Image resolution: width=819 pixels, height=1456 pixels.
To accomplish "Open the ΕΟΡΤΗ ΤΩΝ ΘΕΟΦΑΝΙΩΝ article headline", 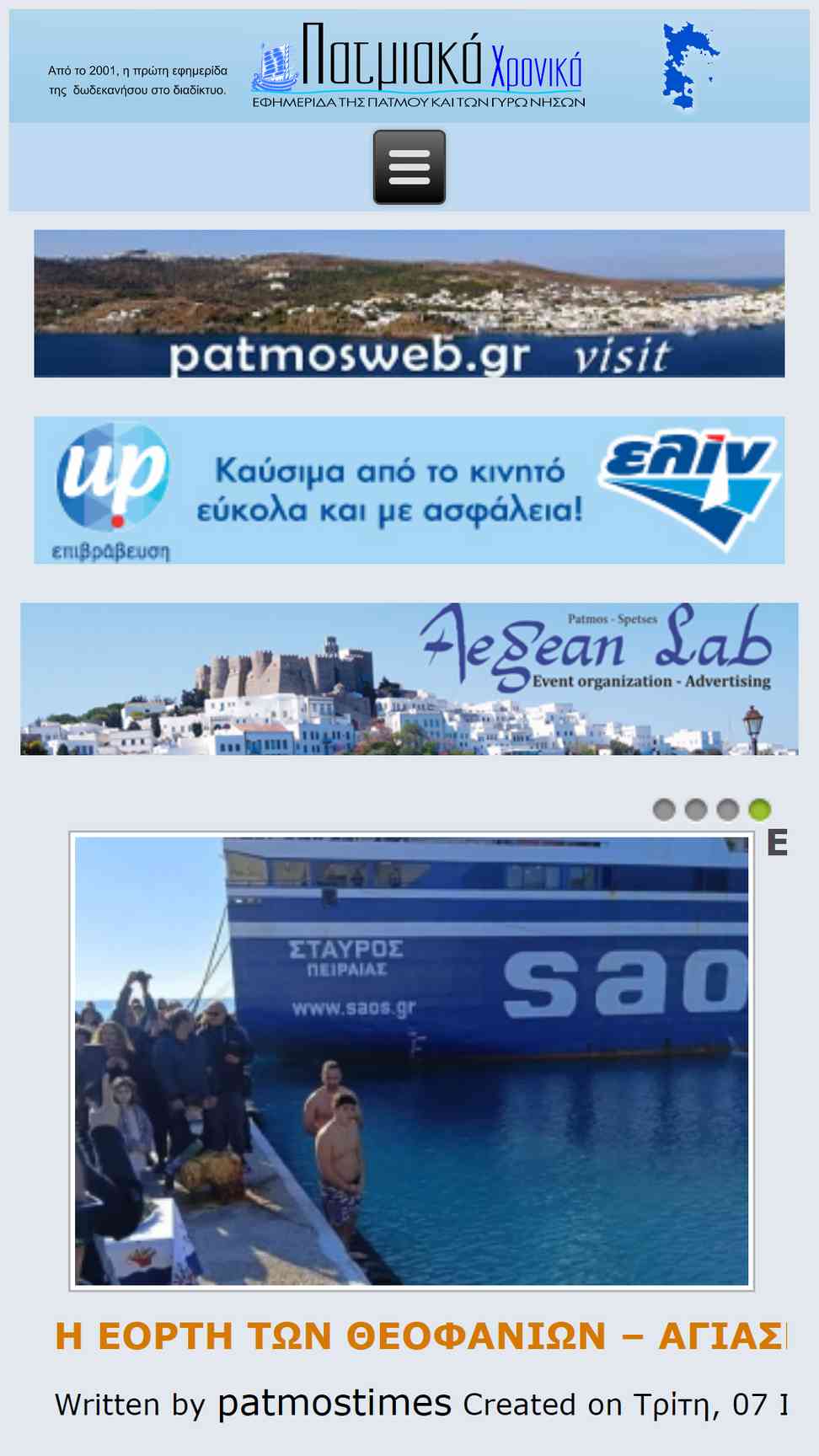I will click(420, 1336).
